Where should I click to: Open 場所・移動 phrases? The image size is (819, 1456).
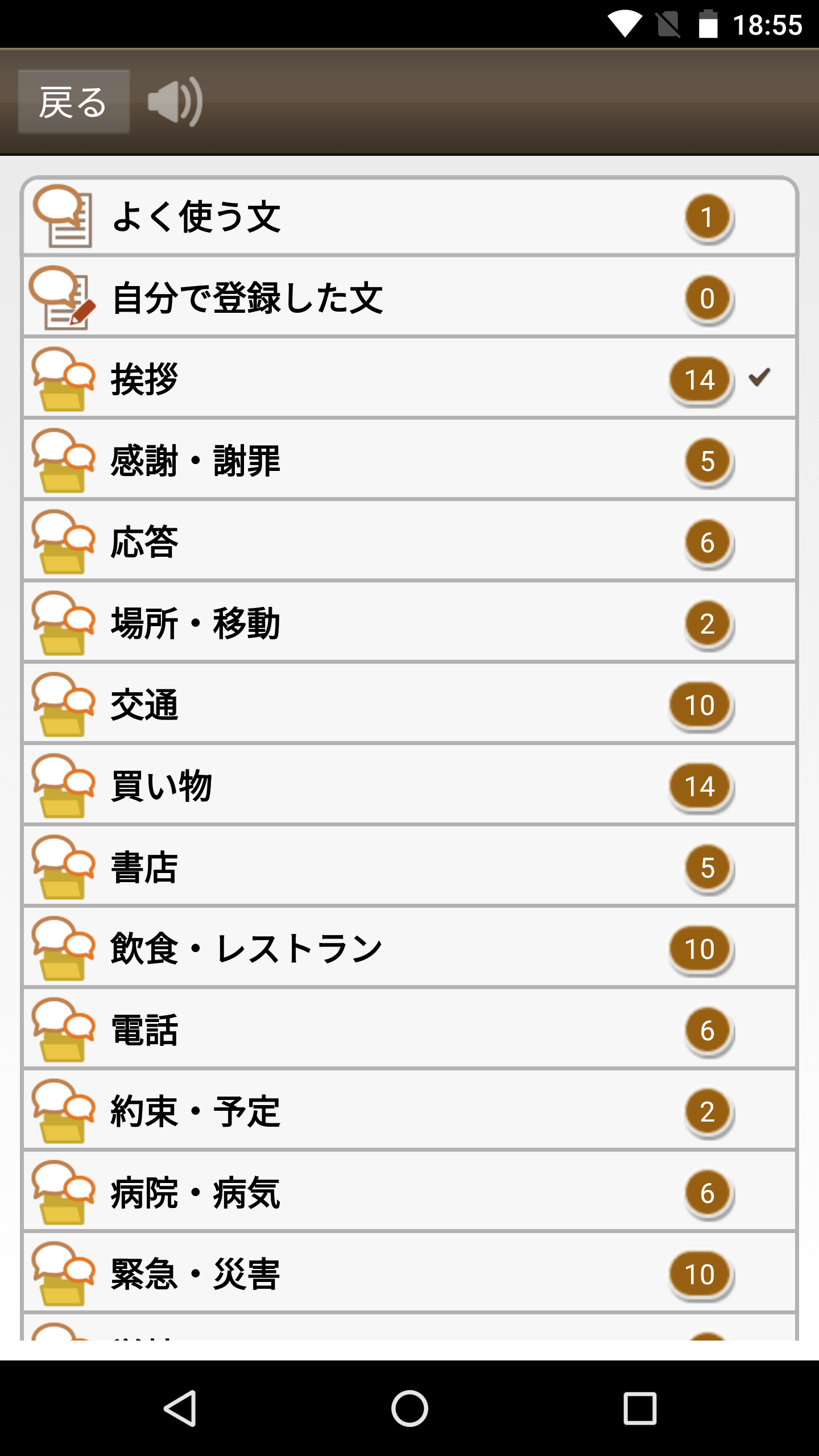[409, 623]
